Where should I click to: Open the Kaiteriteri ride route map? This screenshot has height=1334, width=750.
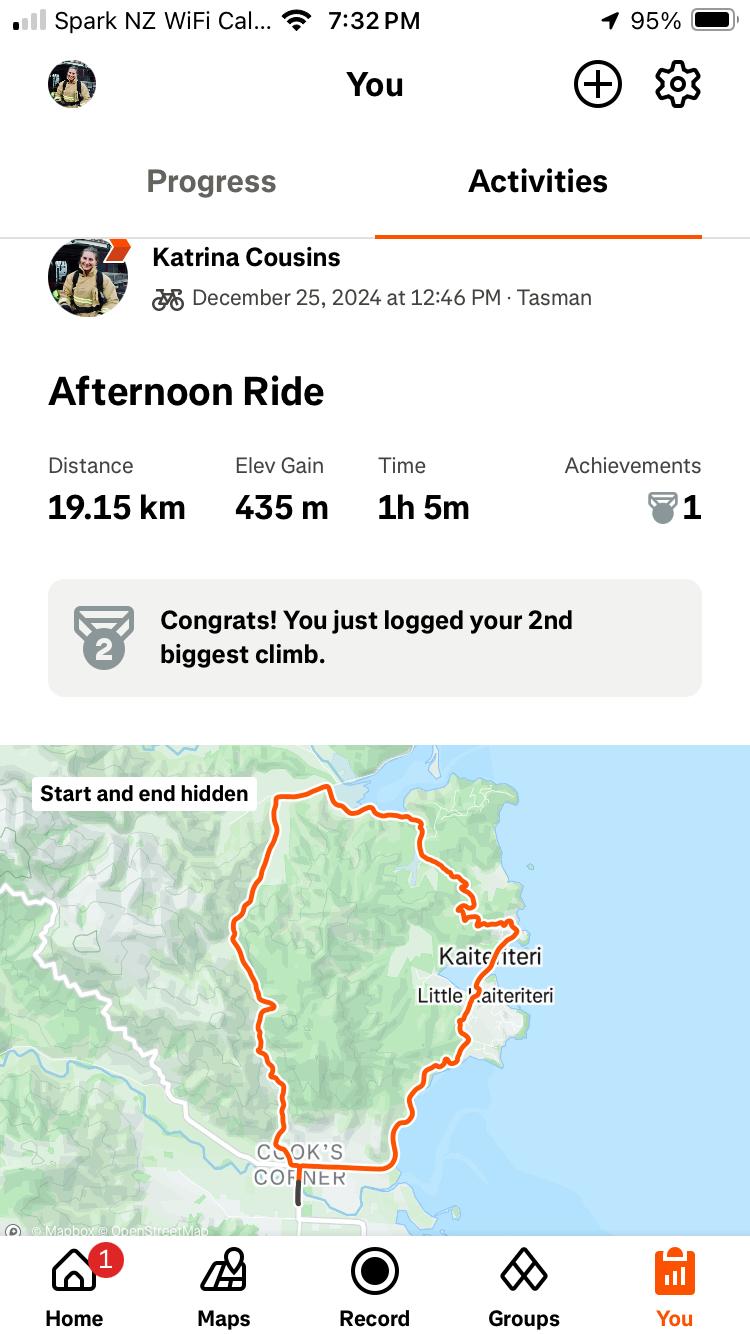[375, 990]
